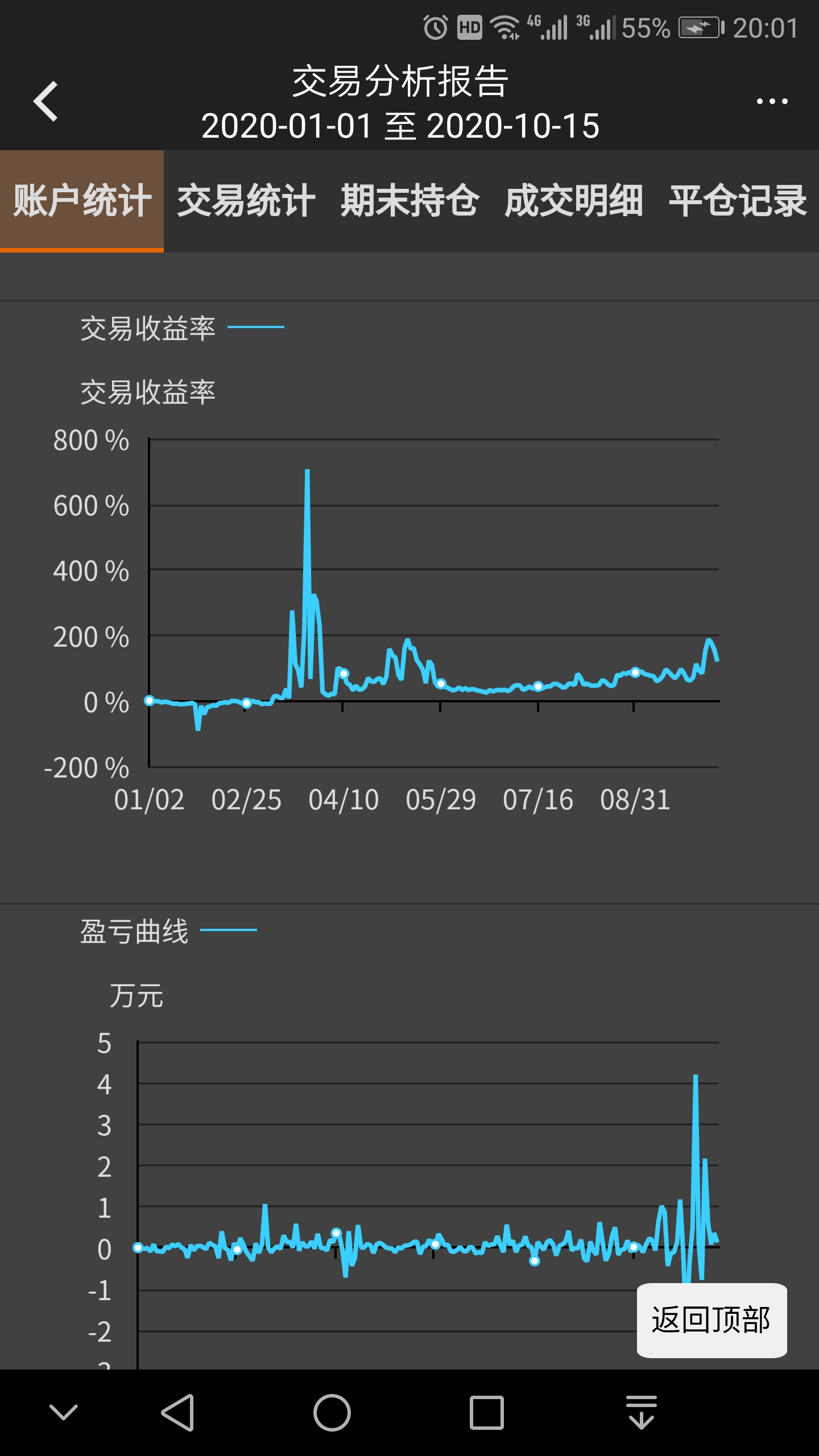Go back using the header arrow
The width and height of the screenshot is (819, 1456).
click(x=46, y=101)
